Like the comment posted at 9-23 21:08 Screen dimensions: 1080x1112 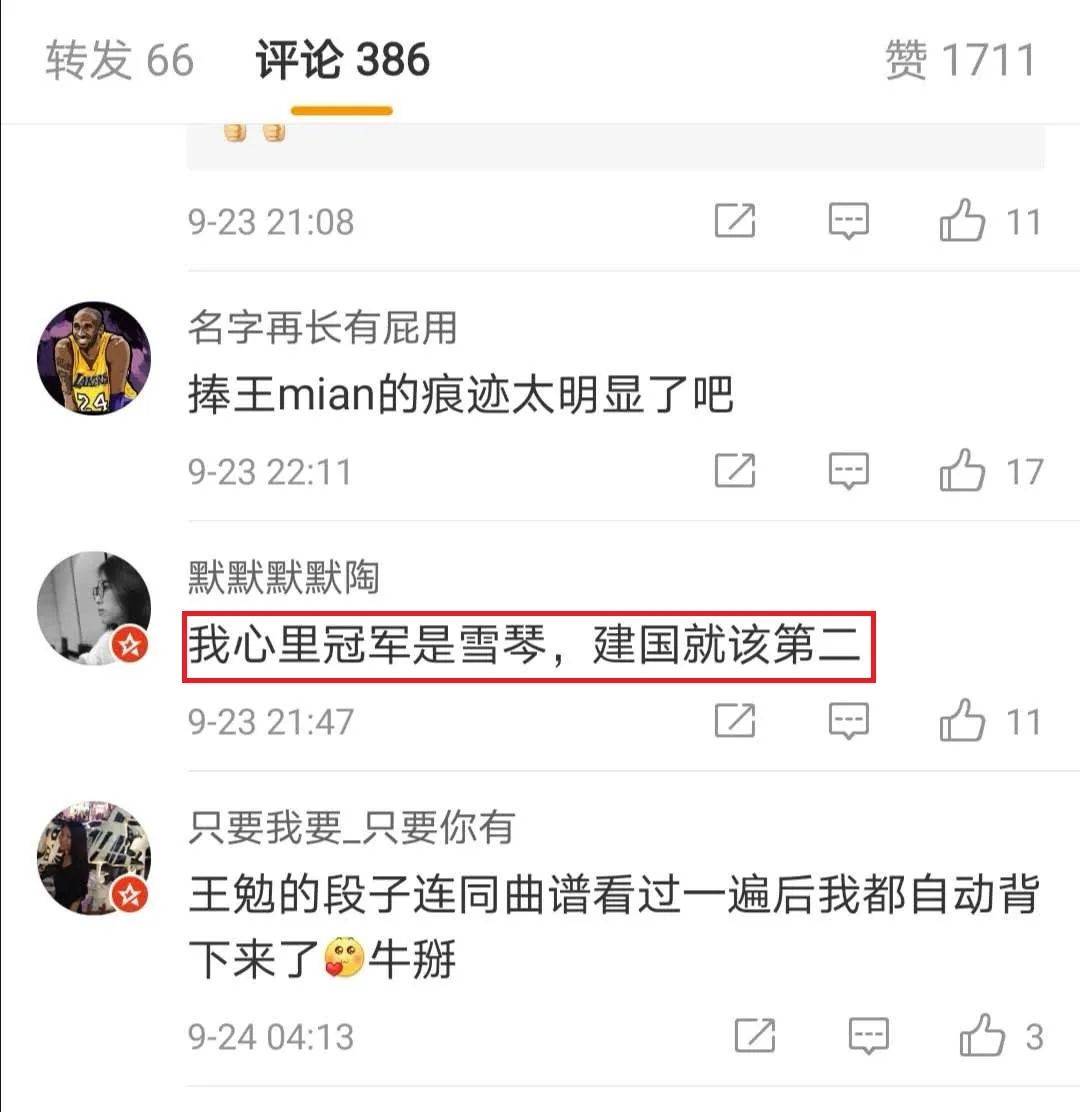tap(962, 221)
